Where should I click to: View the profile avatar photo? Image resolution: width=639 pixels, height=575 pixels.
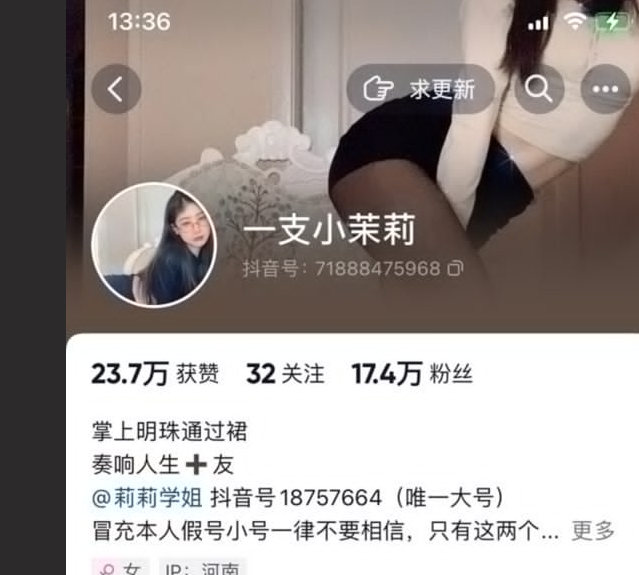(x=154, y=244)
